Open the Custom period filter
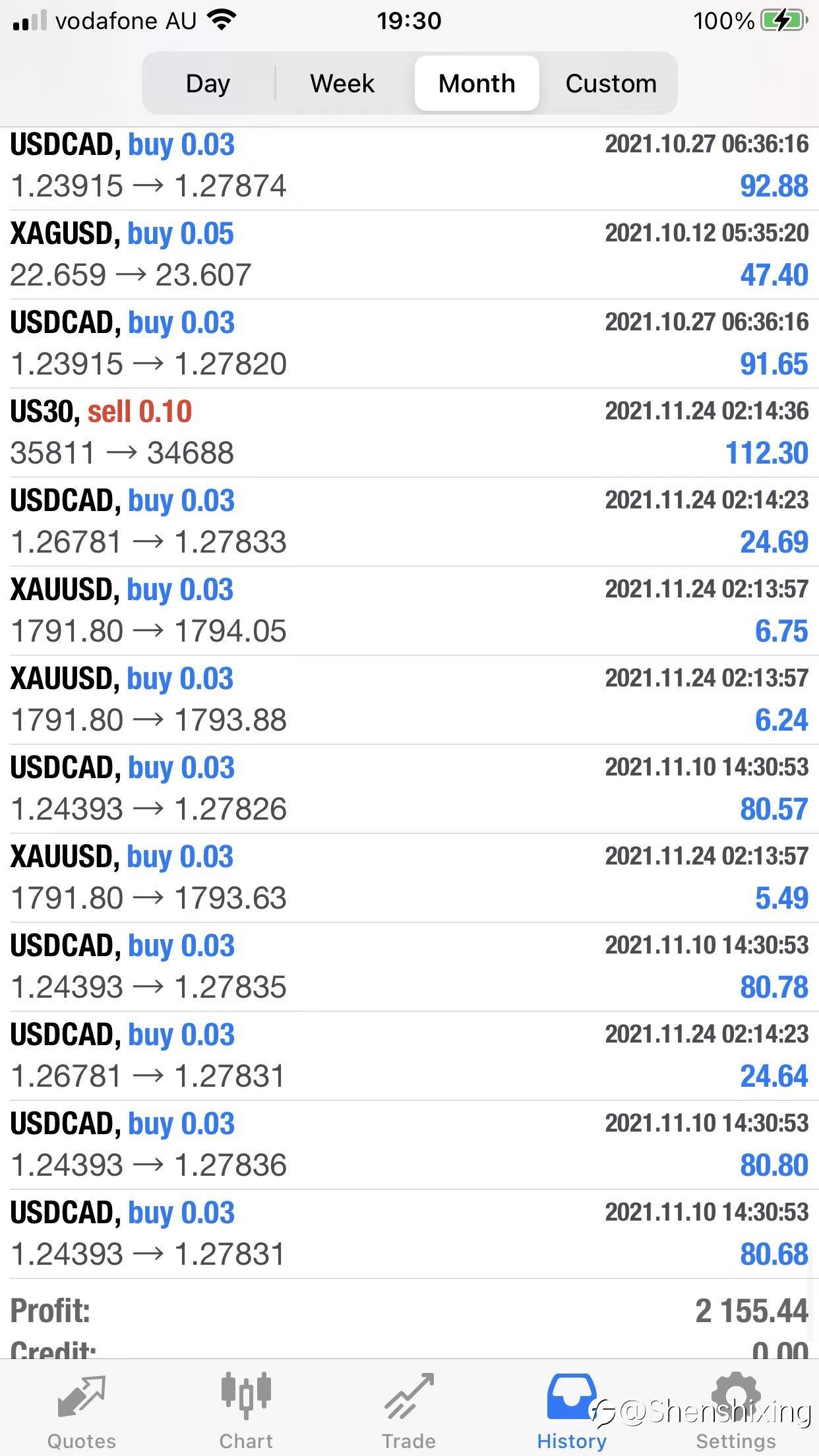Image resolution: width=819 pixels, height=1456 pixels. [x=611, y=83]
